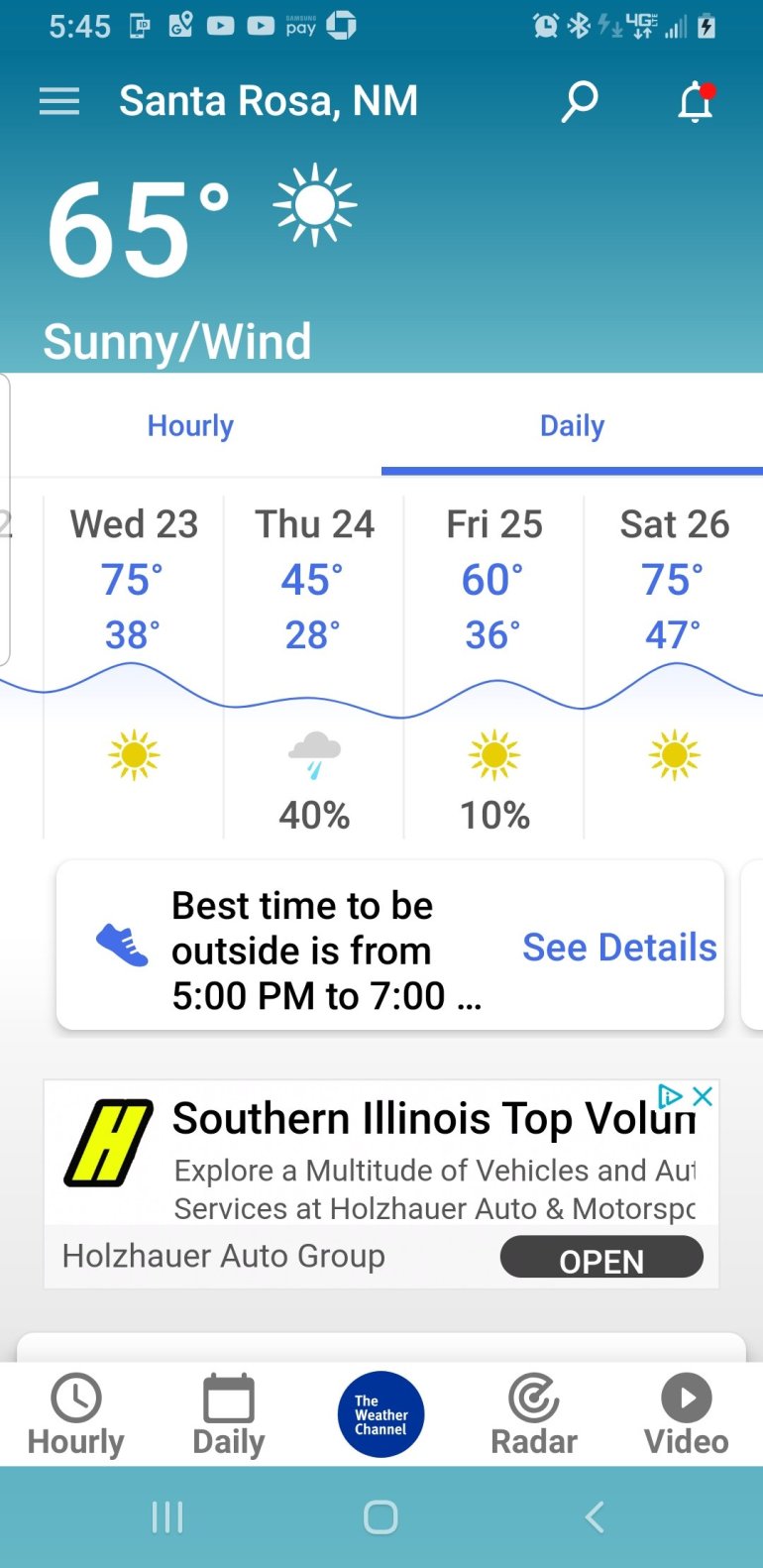View Fri 25 forecast details
763x1568 pixels.
494,664
